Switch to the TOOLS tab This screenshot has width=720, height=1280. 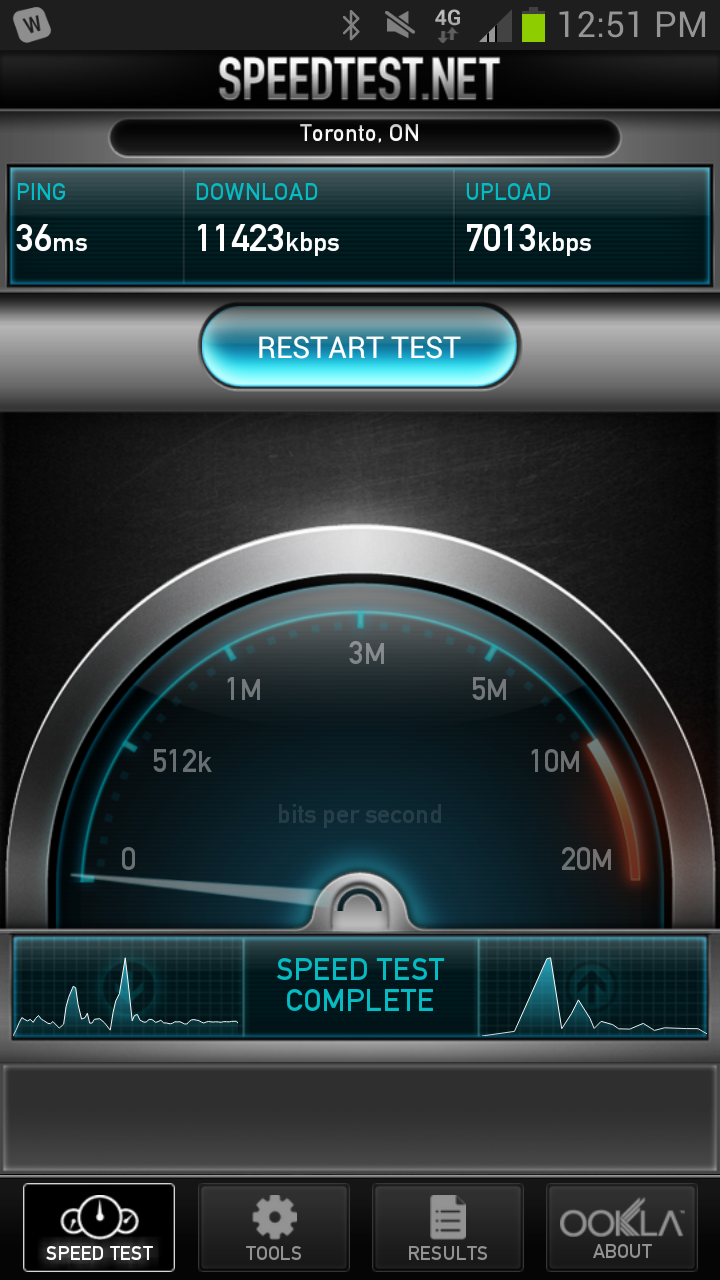(273, 1228)
